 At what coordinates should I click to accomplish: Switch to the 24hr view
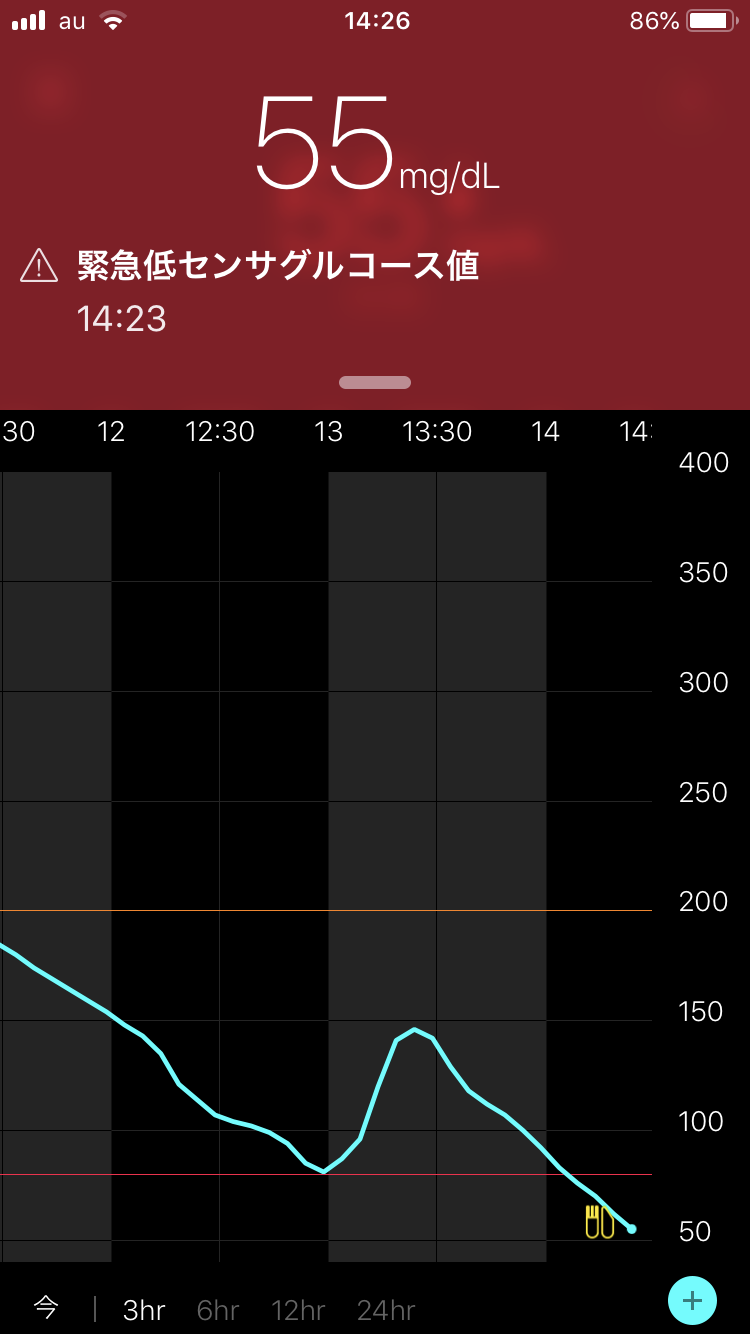[x=386, y=1310]
